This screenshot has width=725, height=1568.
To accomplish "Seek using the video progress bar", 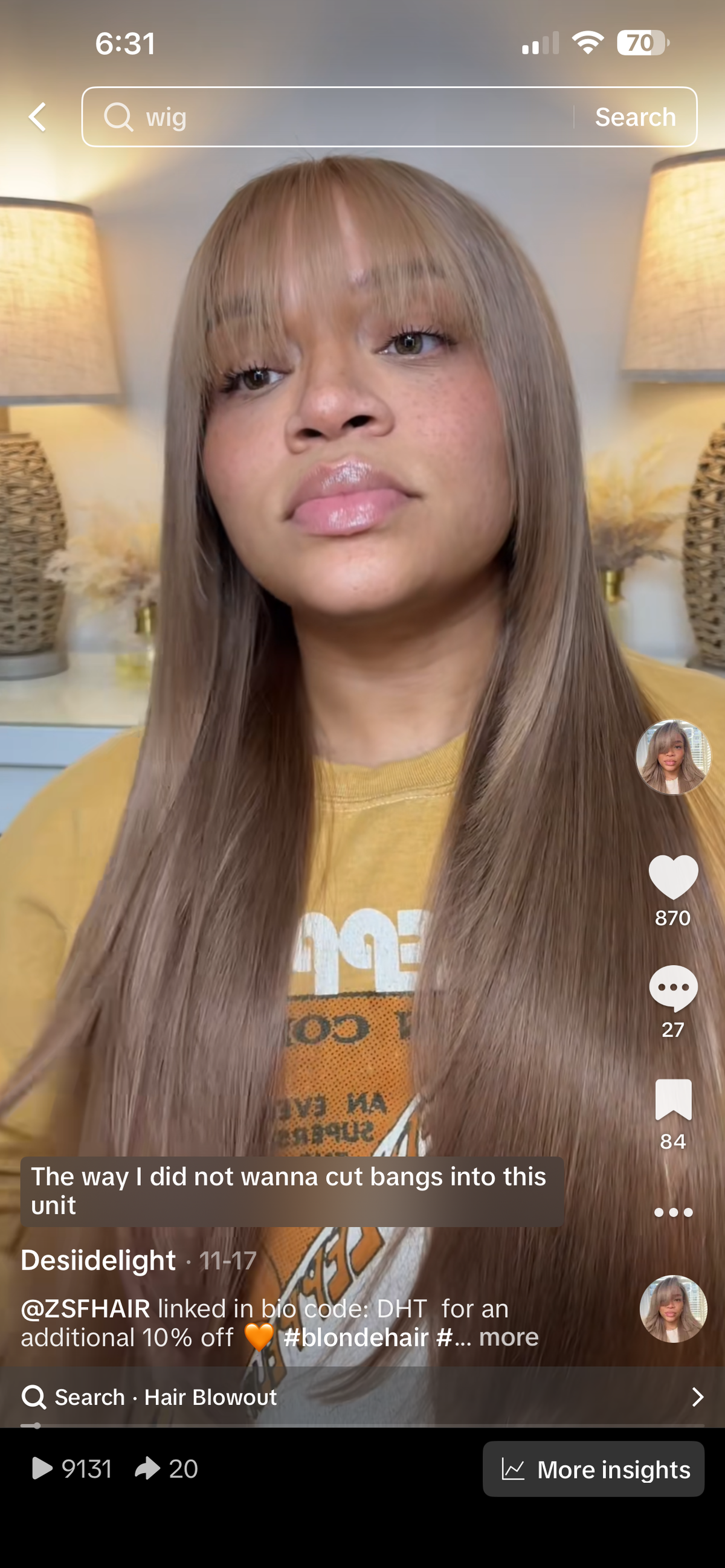I will 362,1425.
